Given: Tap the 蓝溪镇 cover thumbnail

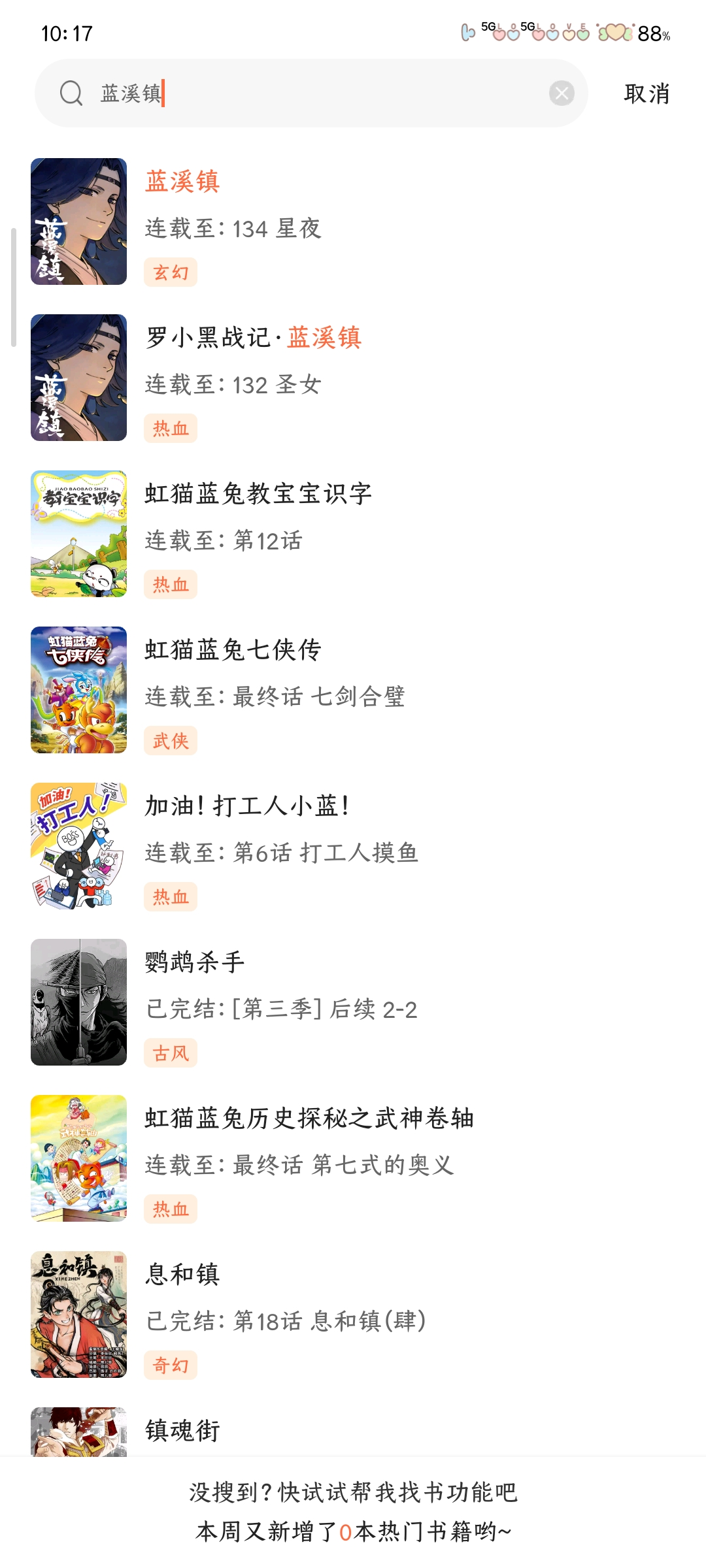Looking at the screenshot, I should click(79, 222).
